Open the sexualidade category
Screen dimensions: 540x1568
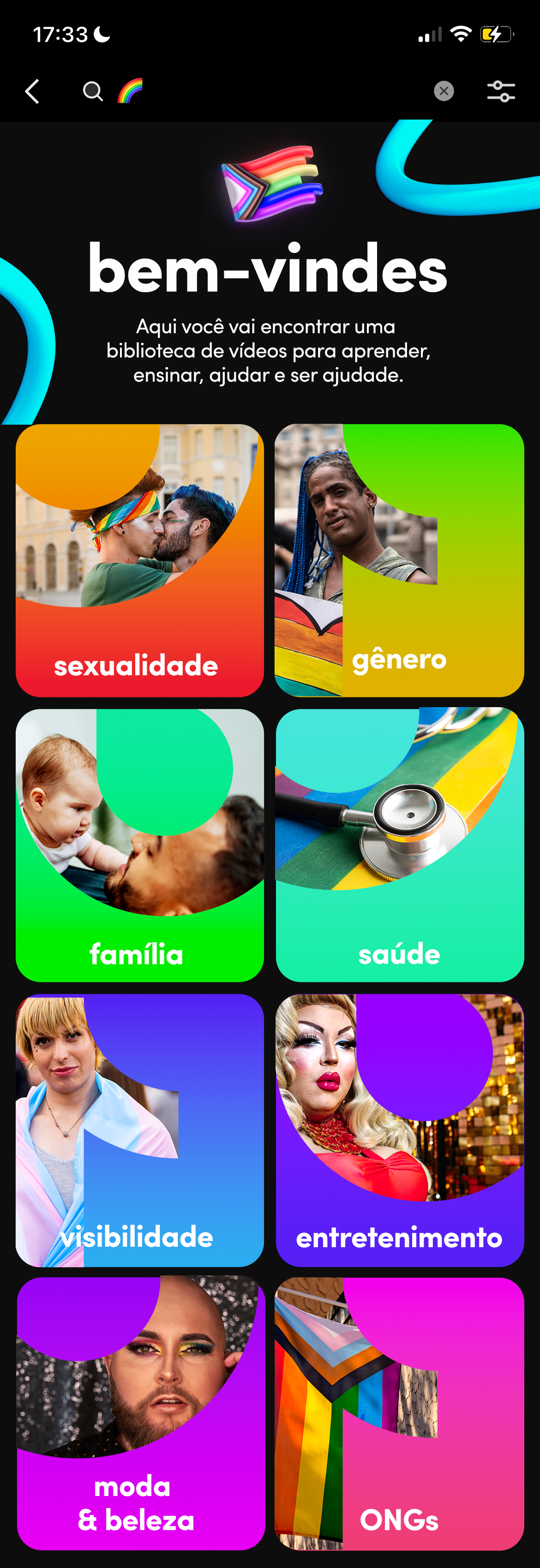[140, 561]
